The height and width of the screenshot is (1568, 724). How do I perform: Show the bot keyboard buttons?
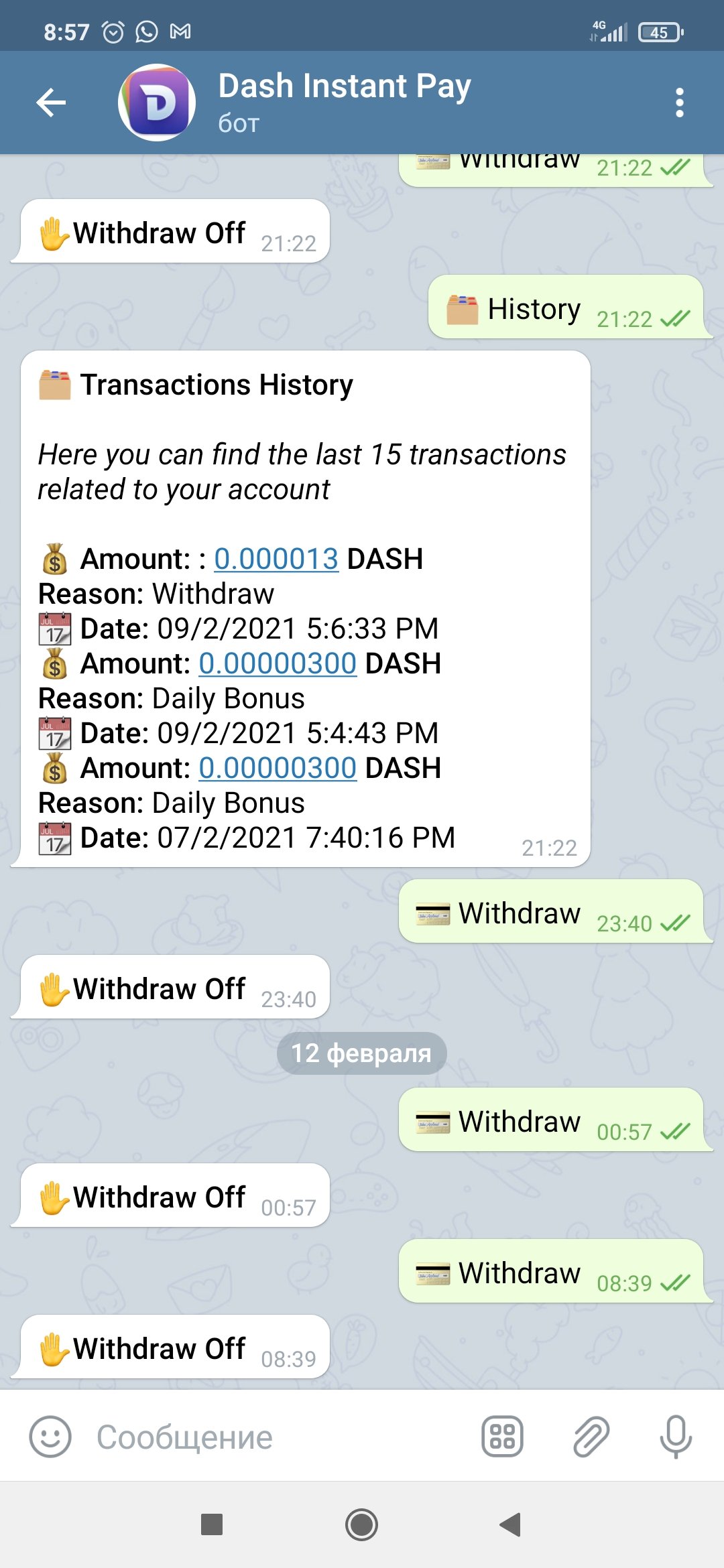tap(502, 1437)
